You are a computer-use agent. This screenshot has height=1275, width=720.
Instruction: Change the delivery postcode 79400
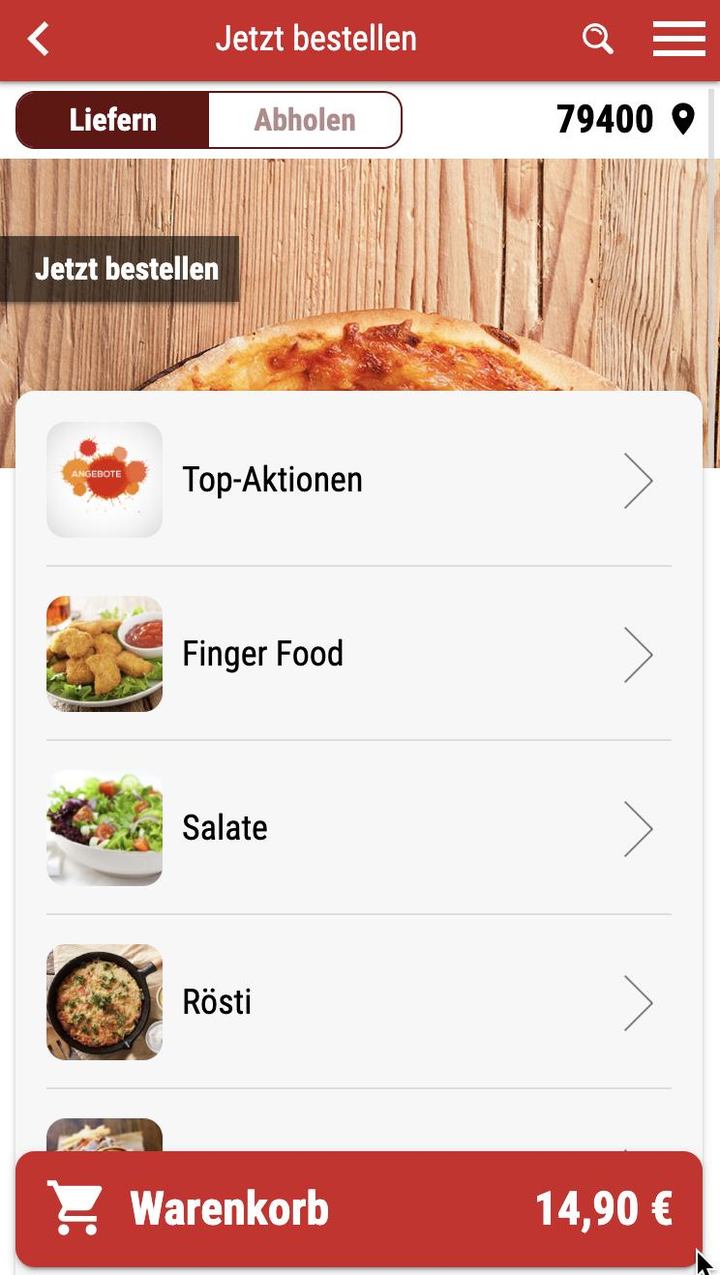[625, 120]
